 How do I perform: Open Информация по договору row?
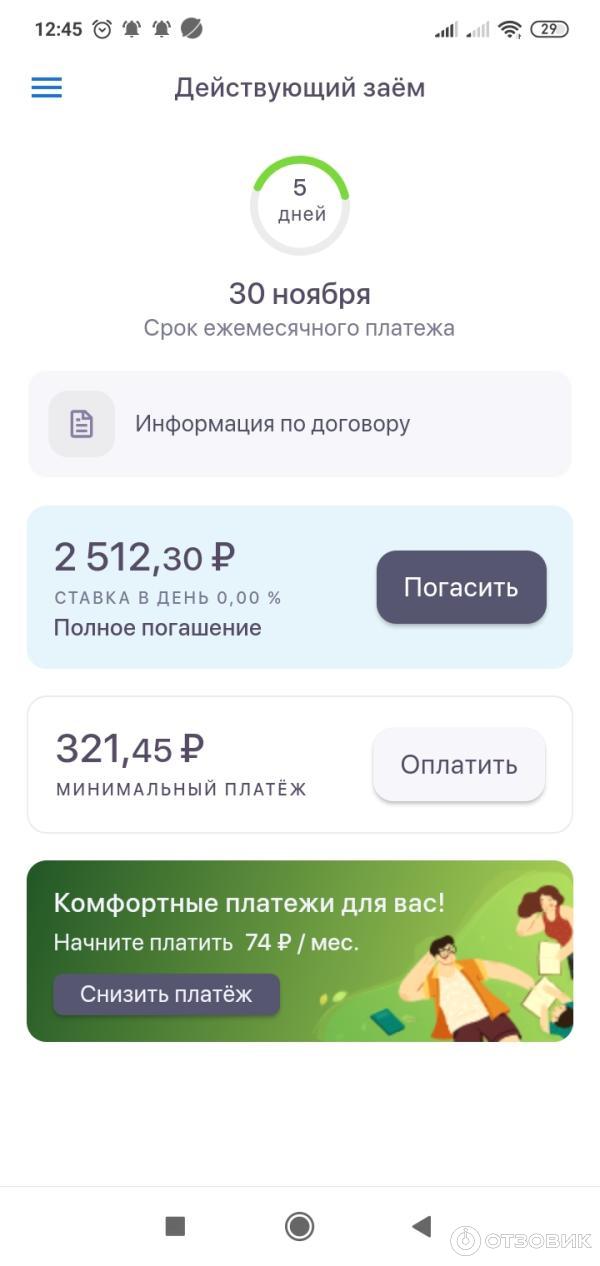click(300, 424)
